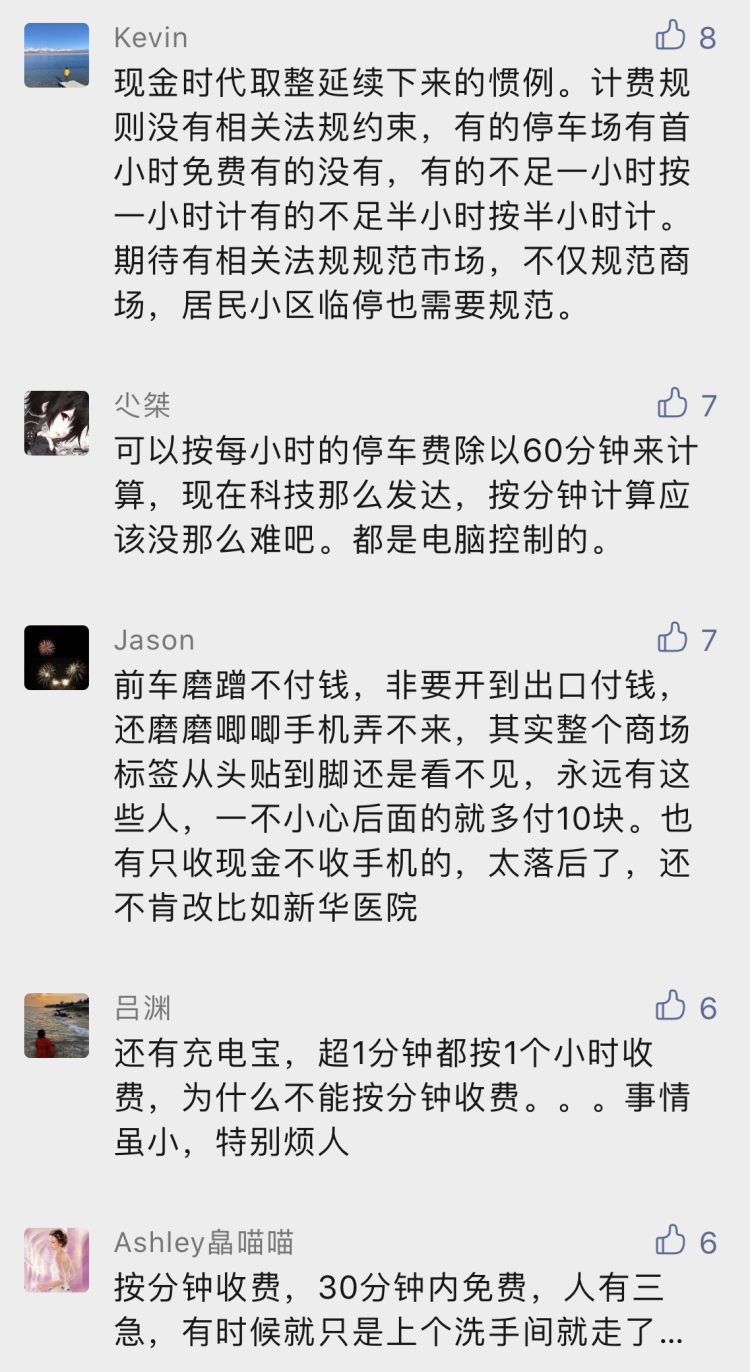Open Ashley晶喵喵's profile avatar
Viewport: 750px width, 1372px height.
click(56, 1260)
